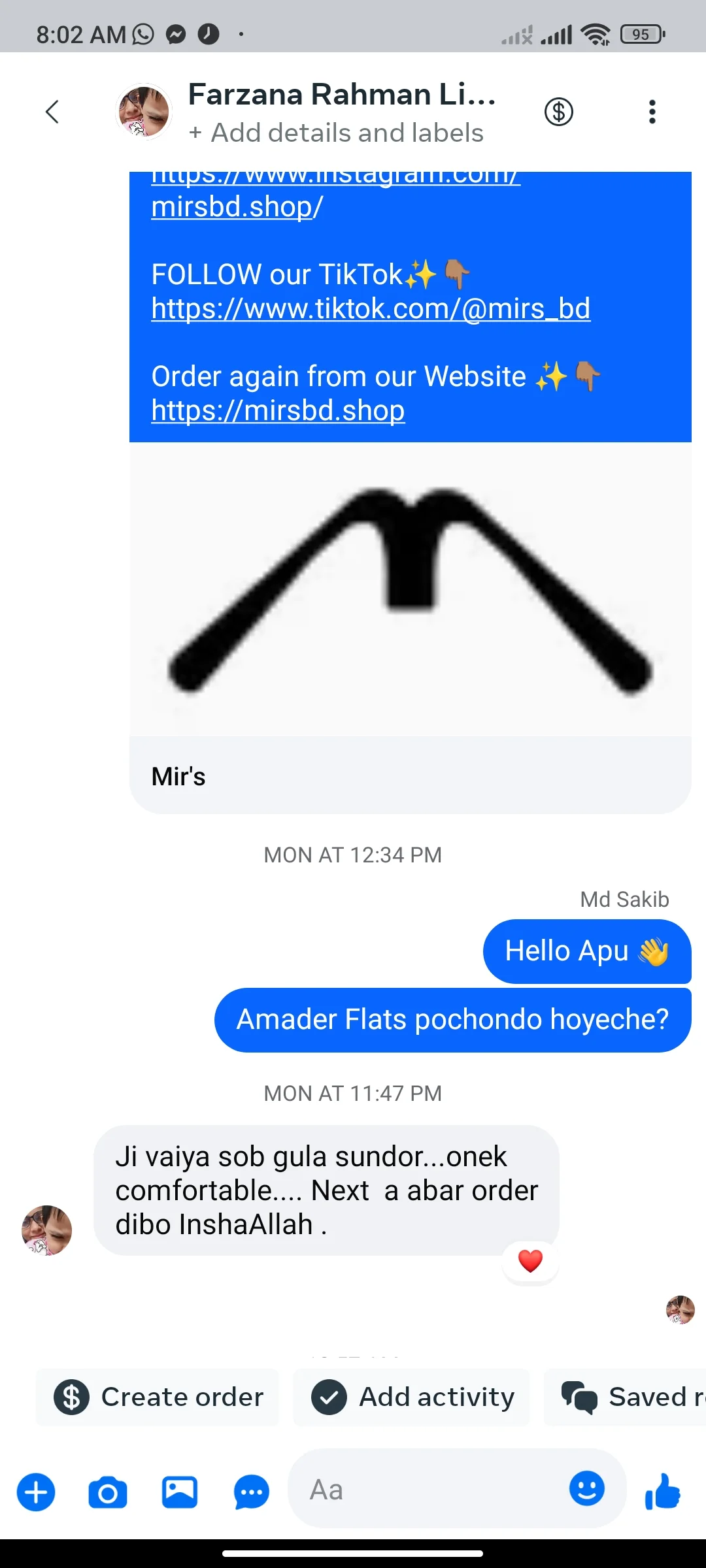View the heart reaction on the message
Image resolution: width=706 pixels, height=1568 pixels.
pyautogui.click(x=530, y=1261)
